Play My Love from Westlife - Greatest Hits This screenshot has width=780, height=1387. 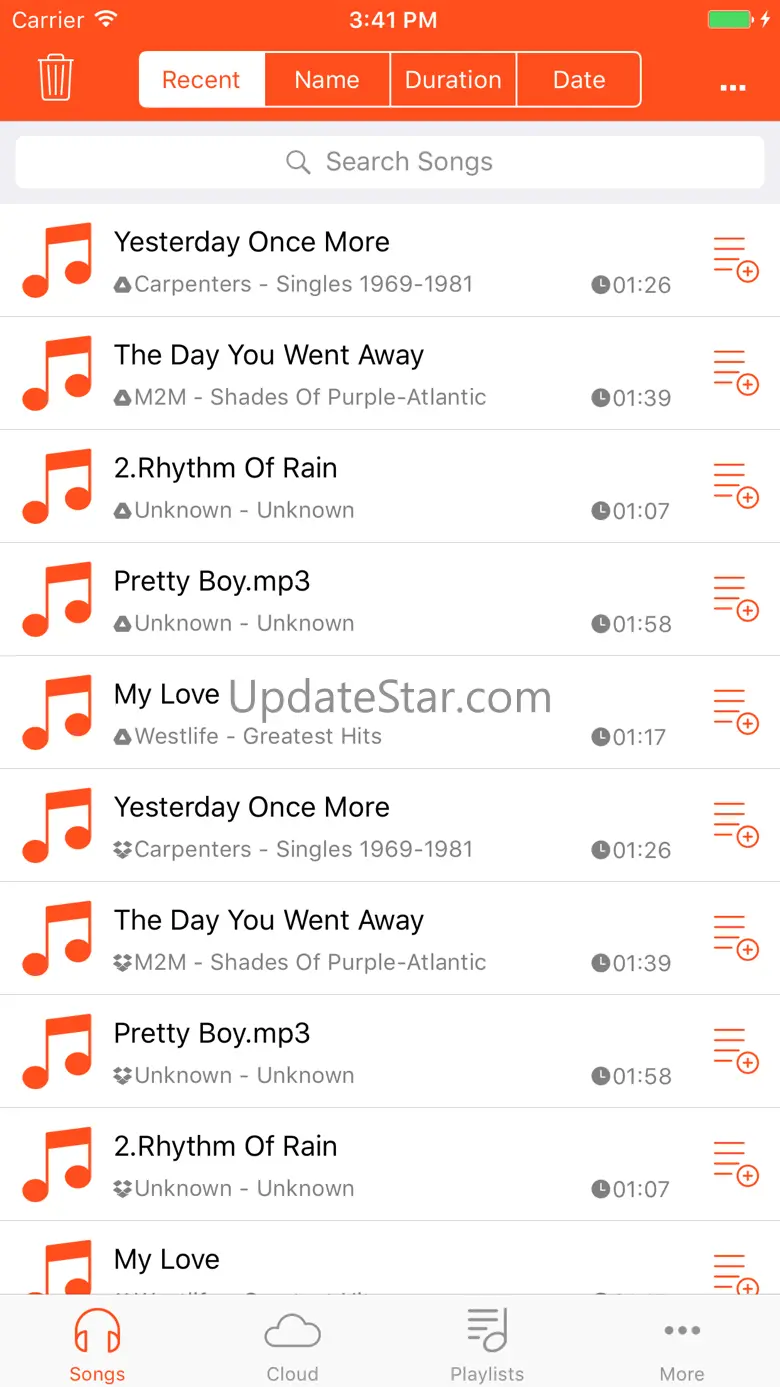tap(390, 713)
